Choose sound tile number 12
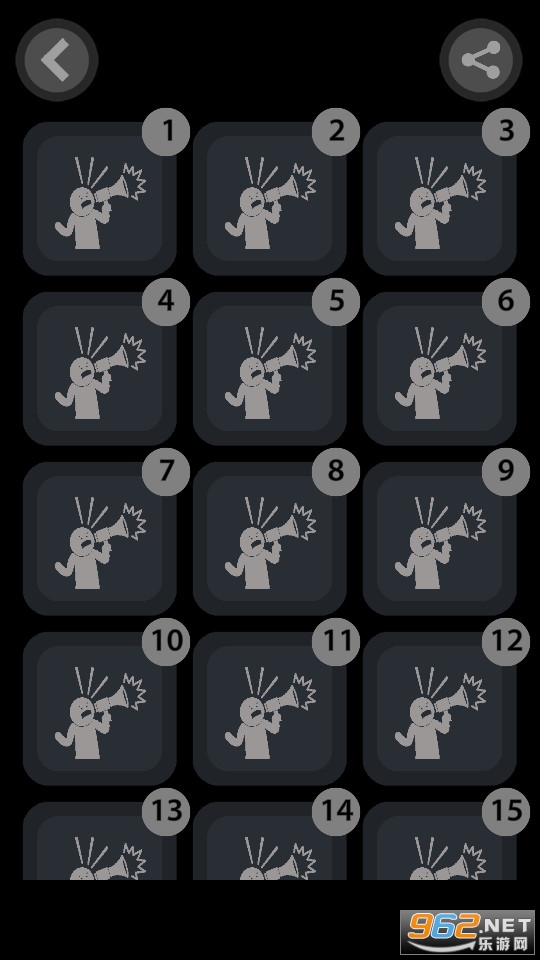The height and width of the screenshot is (960, 540). (x=440, y=709)
